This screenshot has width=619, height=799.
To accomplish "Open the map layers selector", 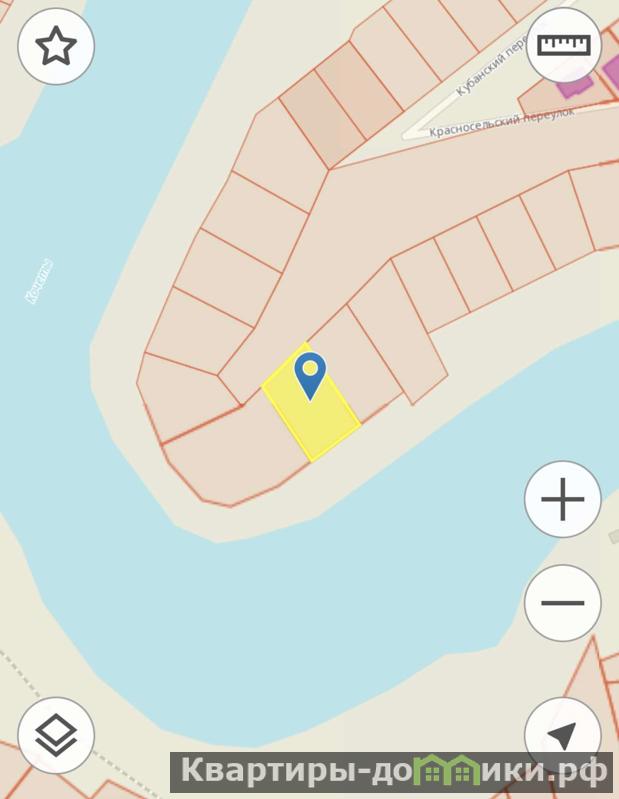I will [56, 736].
